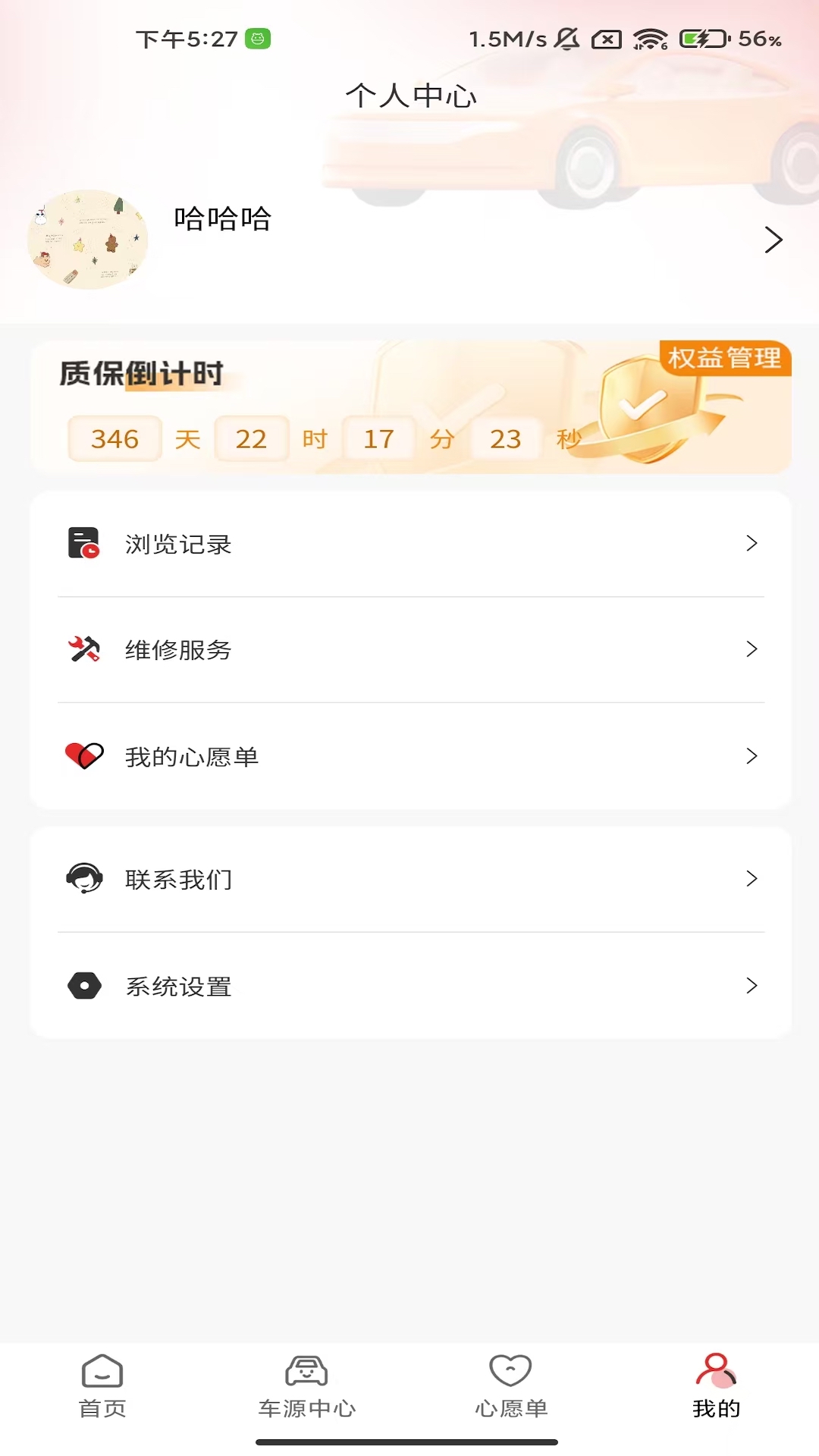The width and height of the screenshot is (819, 1456).
Task: Select the 浏览记录 document icon
Action: (x=83, y=543)
